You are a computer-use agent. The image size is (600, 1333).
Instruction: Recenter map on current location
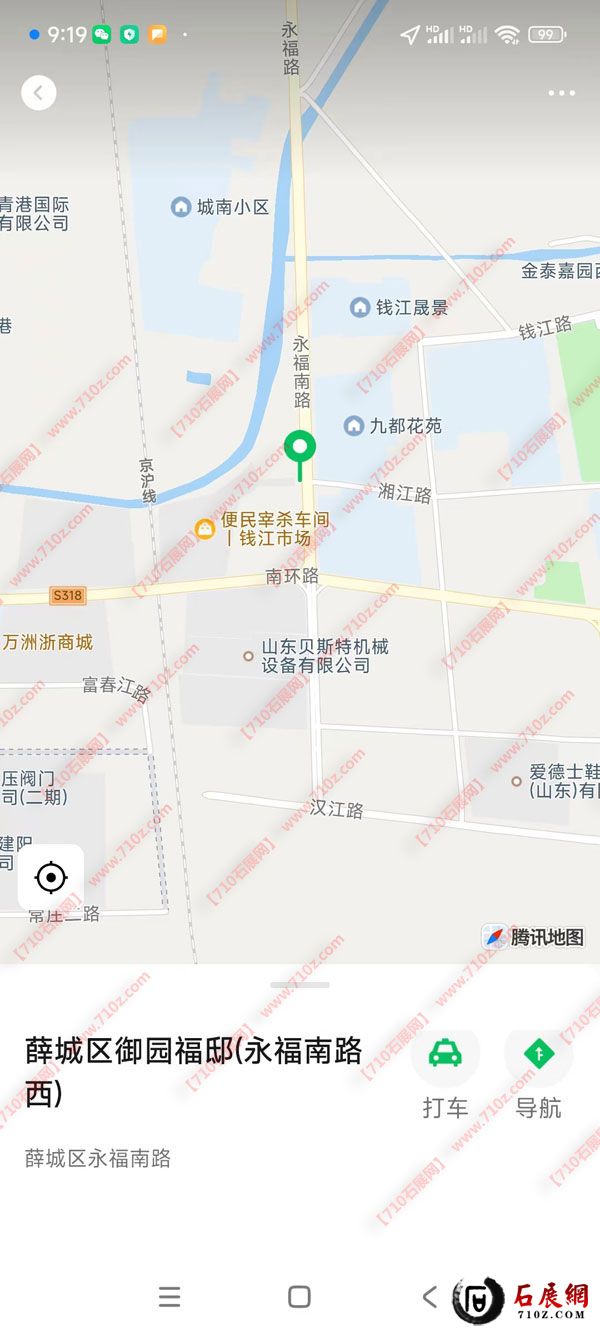tap(51, 878)
